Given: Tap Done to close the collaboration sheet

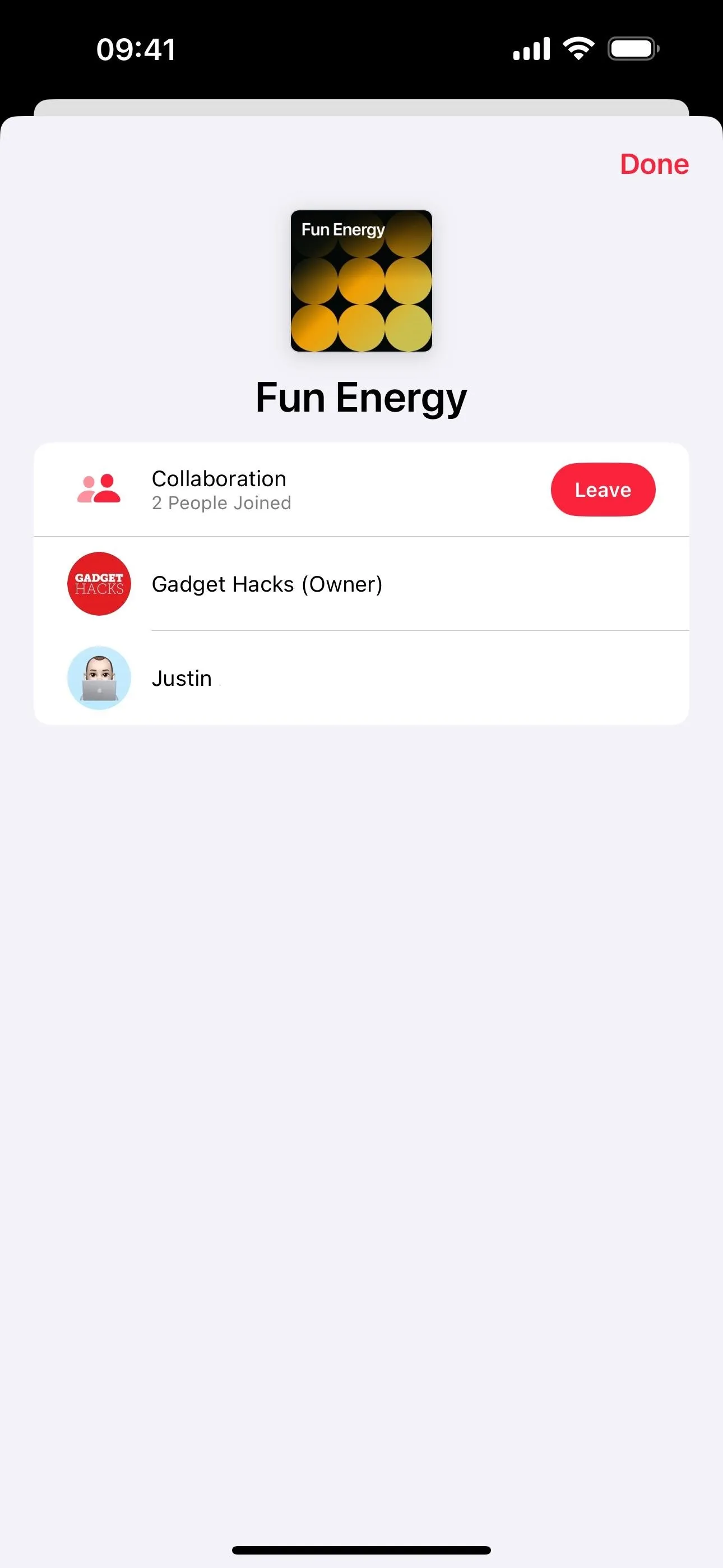Looking at the screenshot, I should (654, 164).
